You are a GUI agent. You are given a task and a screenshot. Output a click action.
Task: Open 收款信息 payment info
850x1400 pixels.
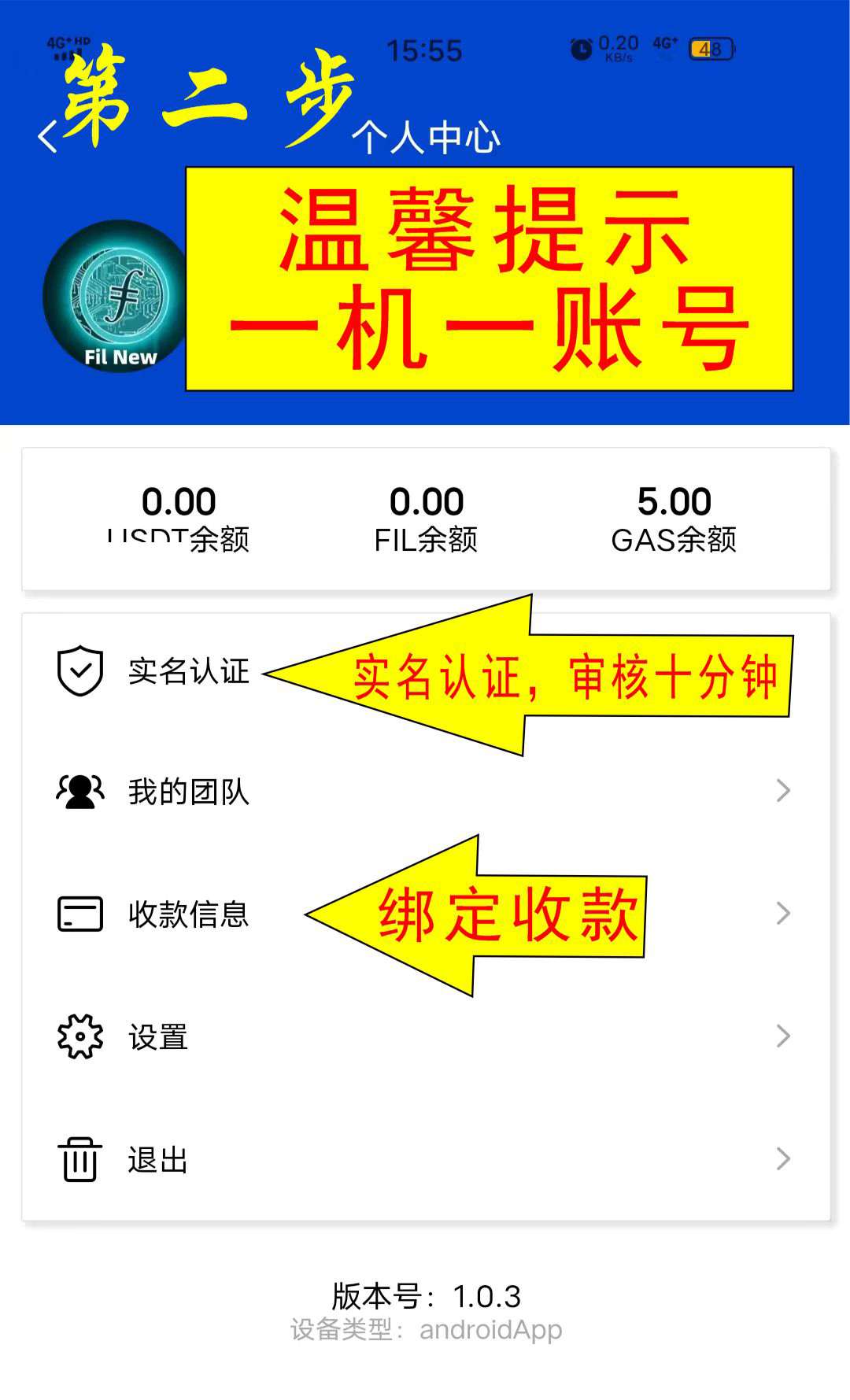coord(426,914)
